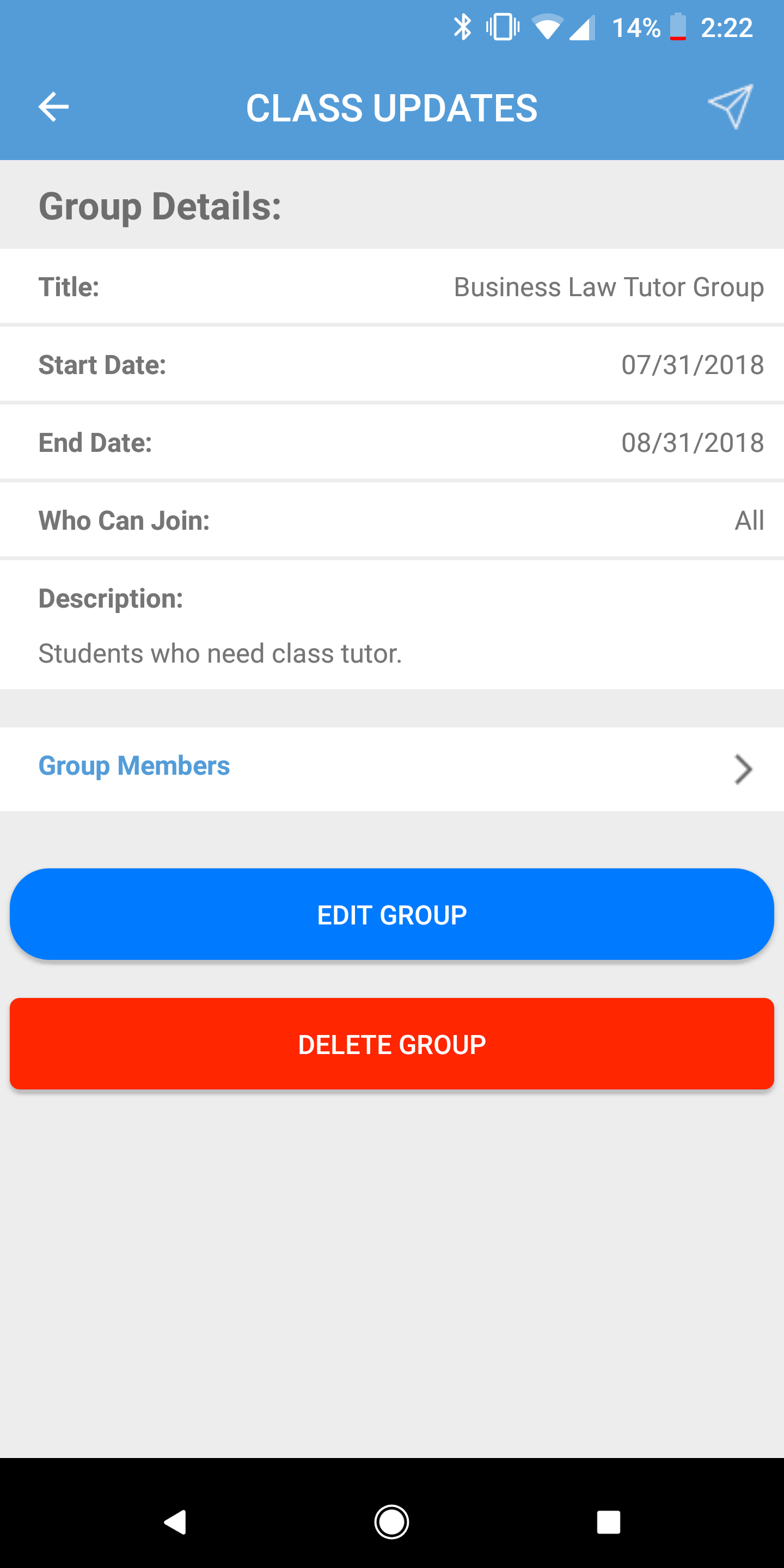Tap the group description text
This screenshot has height=1568, width=784.
tap(220, 653)
